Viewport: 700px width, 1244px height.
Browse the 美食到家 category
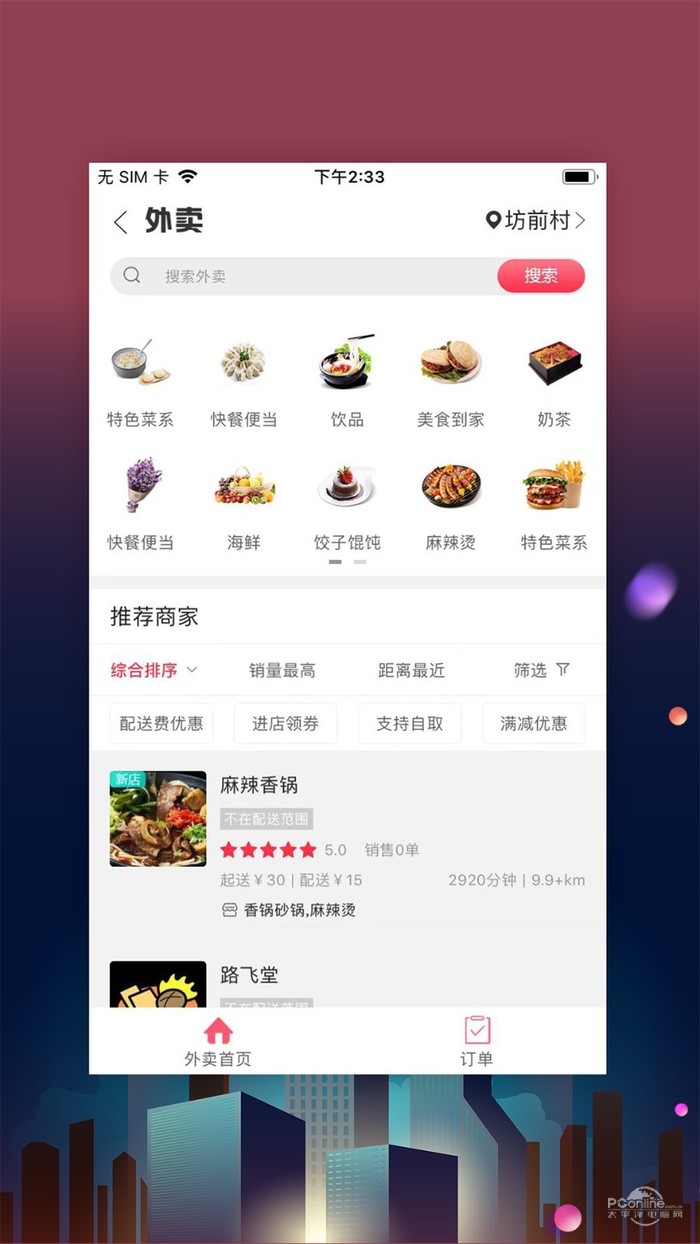(x=450, y=380)
